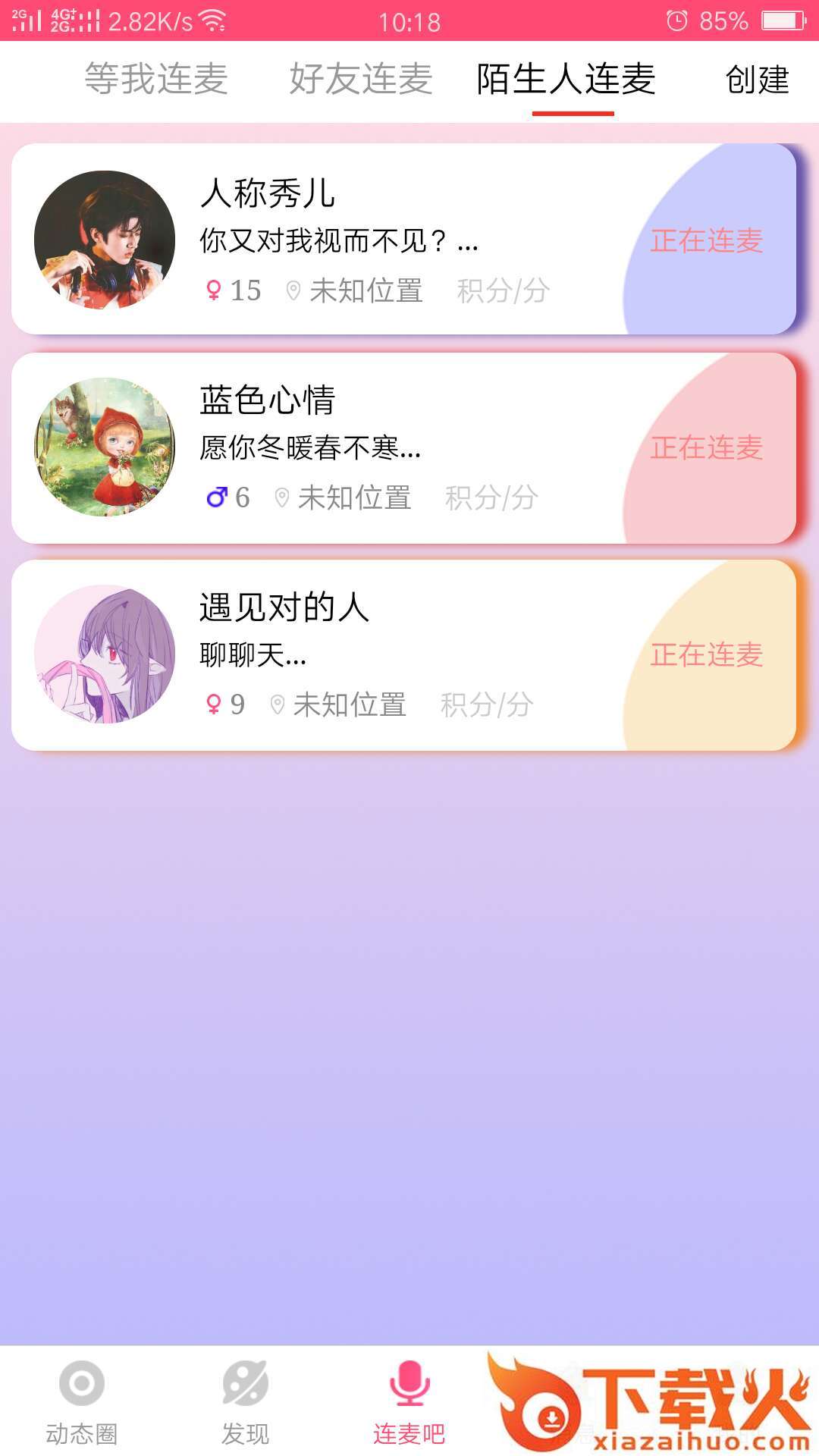Screen dimensions: 819x1456
Task: Tap 正在连麦 on 人称秀儿's card
Action: pyautogui.click(x=707, y=240)
